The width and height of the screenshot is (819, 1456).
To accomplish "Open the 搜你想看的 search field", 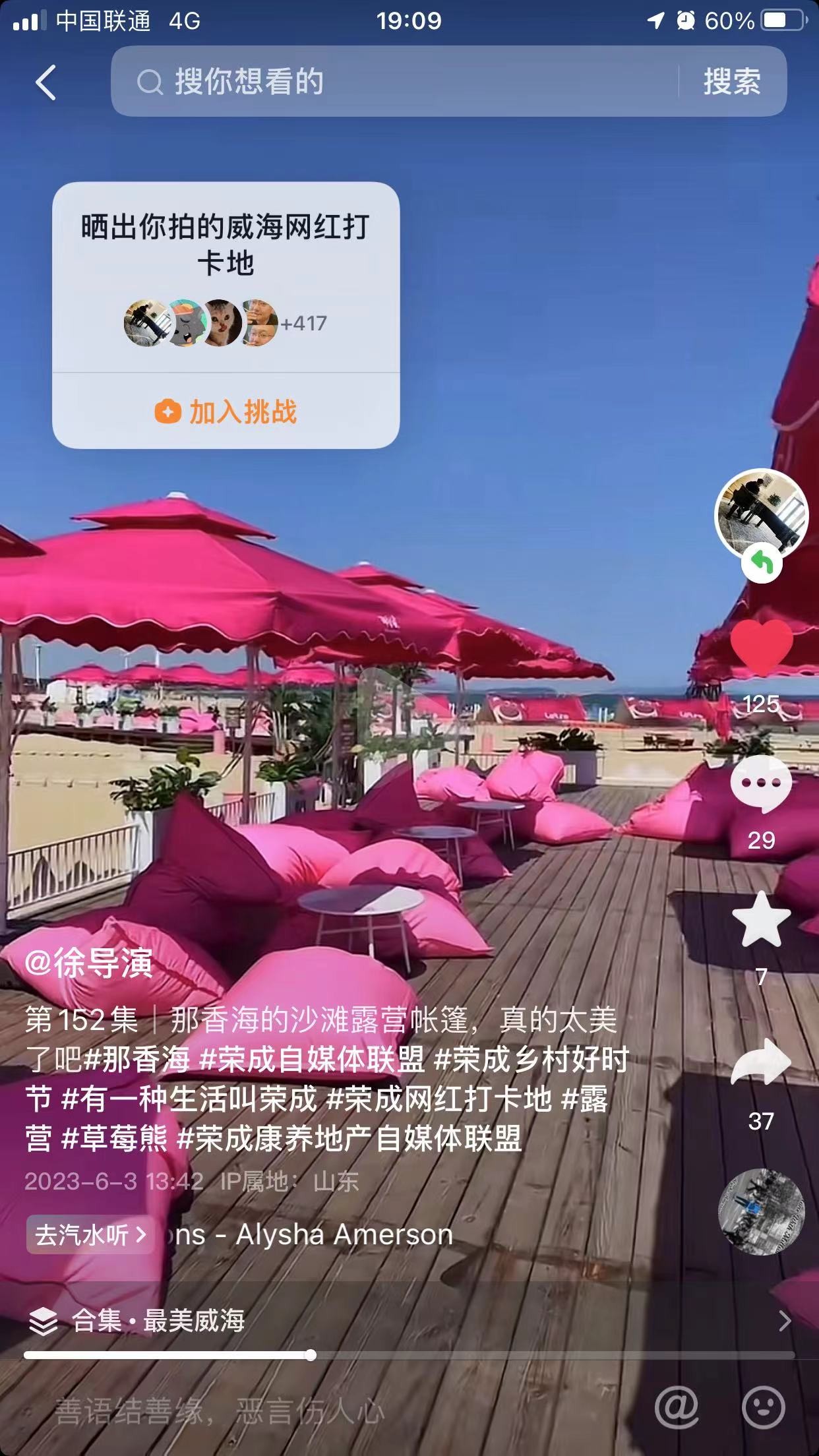I will pyautogui.click(x=396, y=82).
